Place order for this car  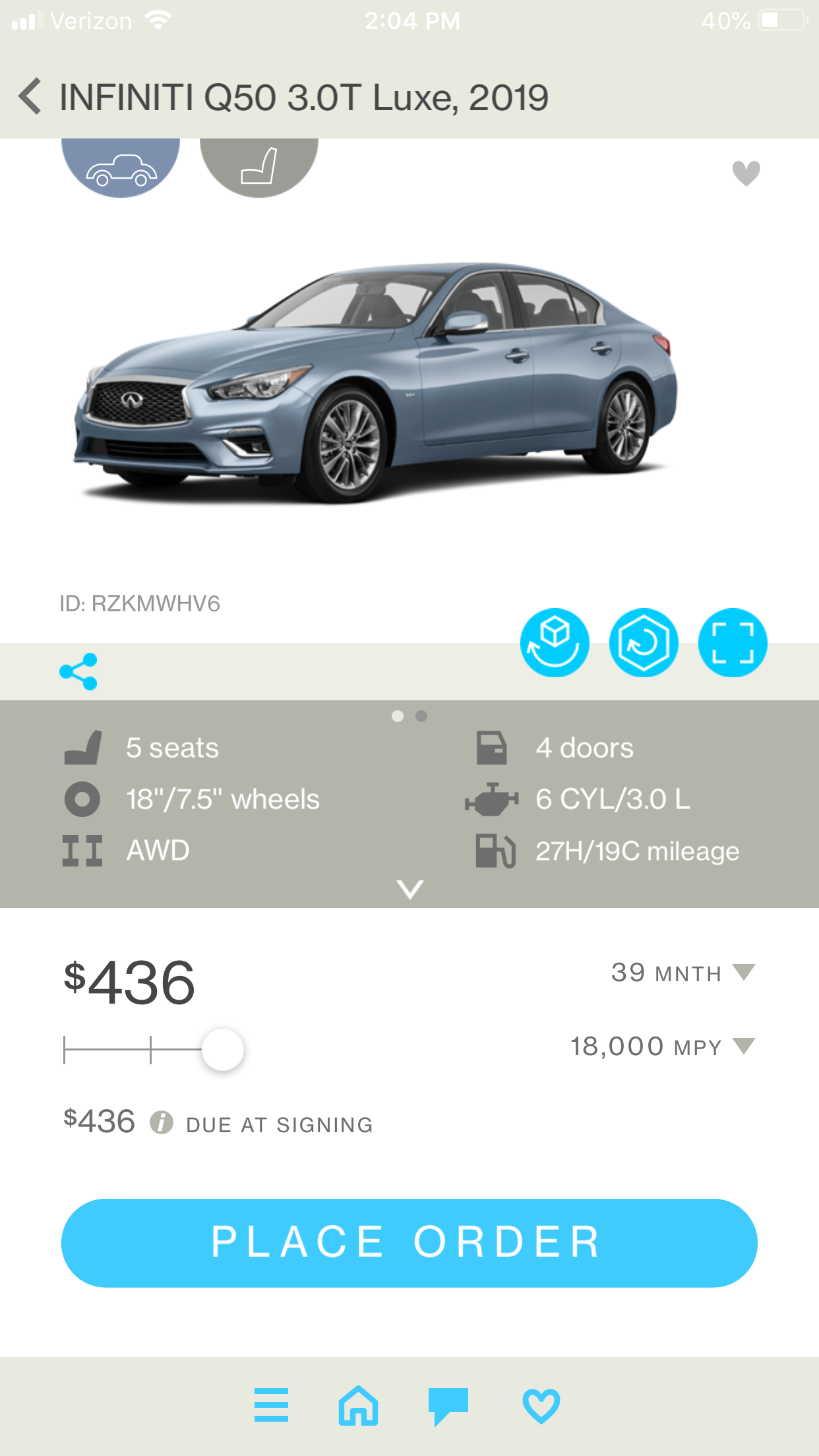409,1242
